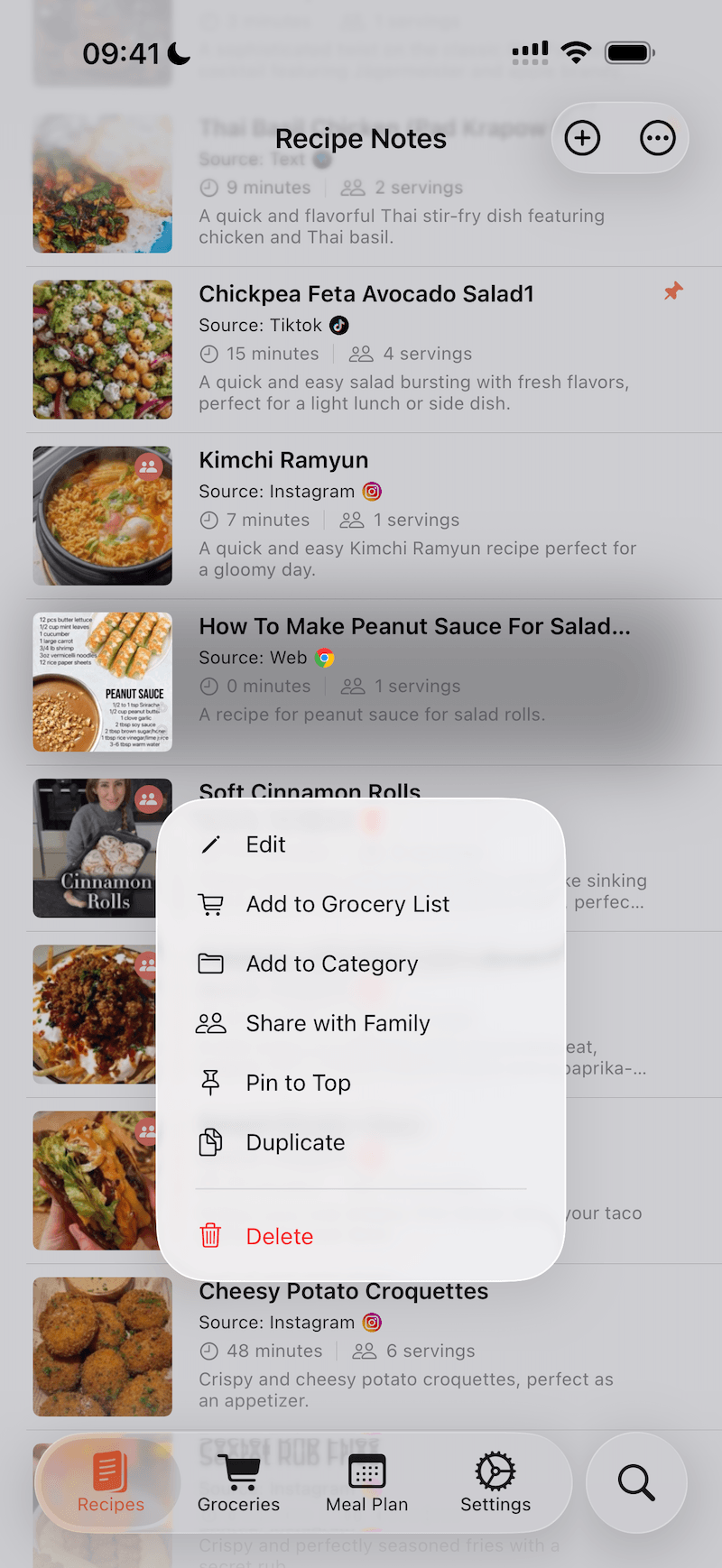The height and width of the screenshot is (1568, 722).
Task: Open the Settings tab
Action: 495,1482
